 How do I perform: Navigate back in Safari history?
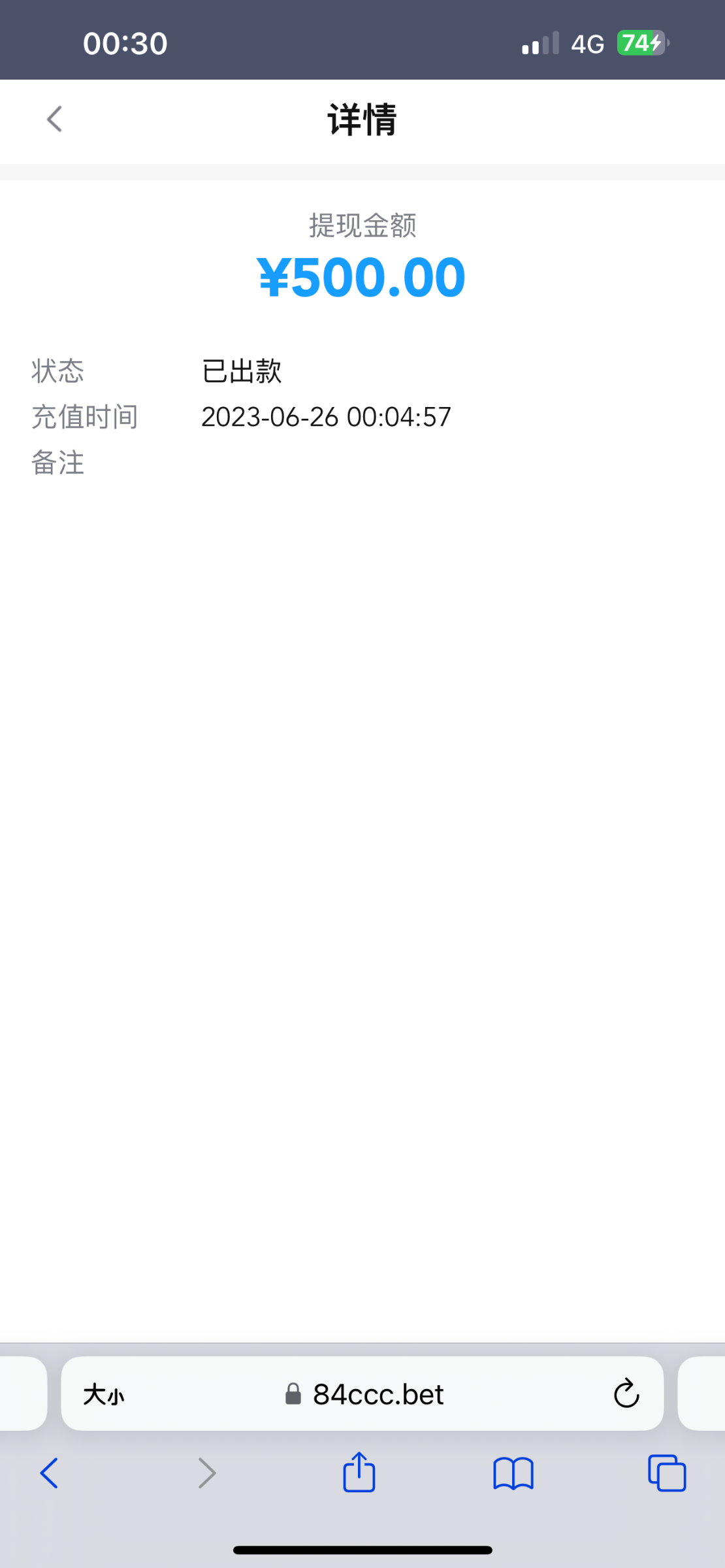click(x=50, y=1473)
